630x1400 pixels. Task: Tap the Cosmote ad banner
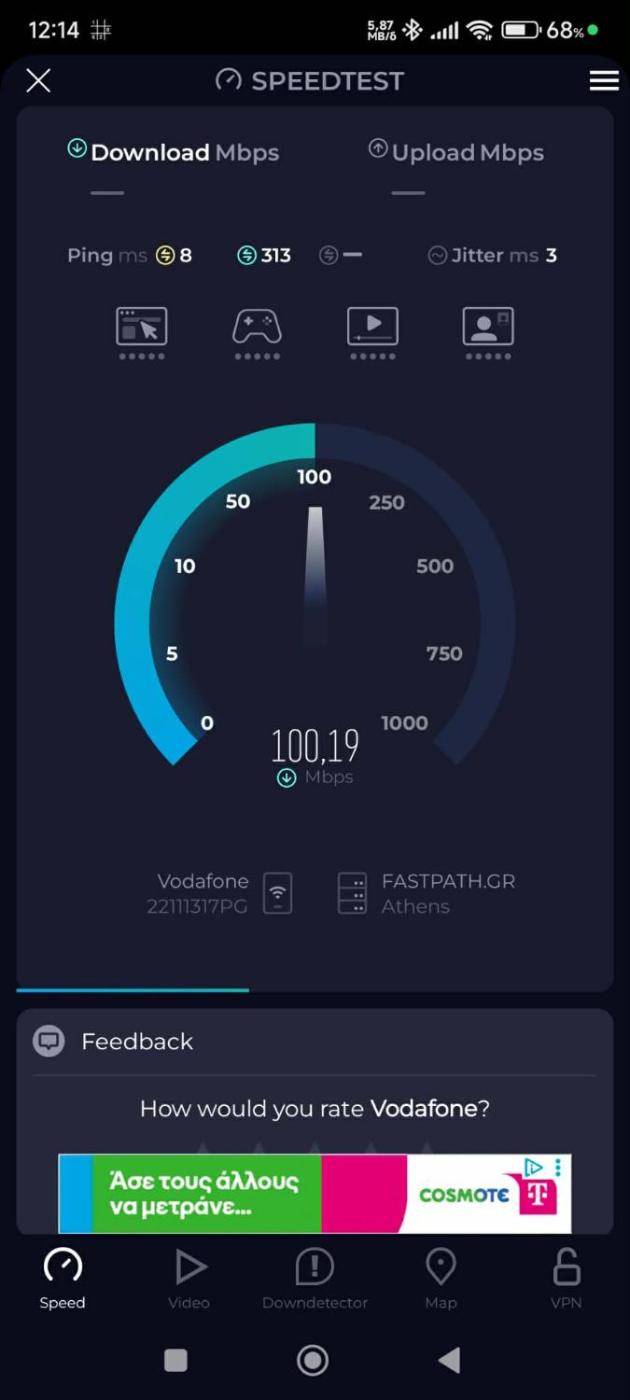300,1193
